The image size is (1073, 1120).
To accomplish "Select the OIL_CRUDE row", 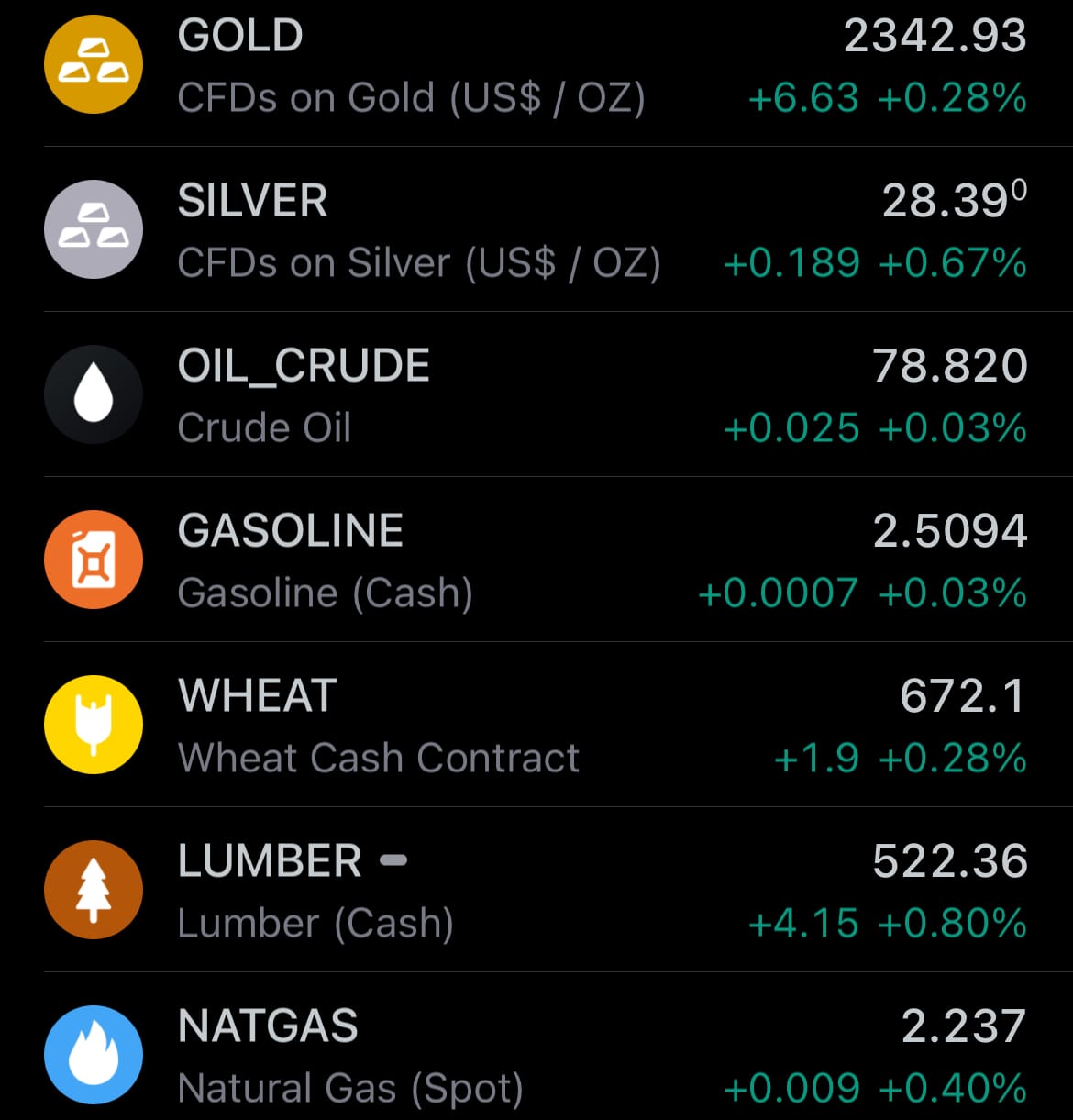I will pyautogui.click(x=536, y=396).
